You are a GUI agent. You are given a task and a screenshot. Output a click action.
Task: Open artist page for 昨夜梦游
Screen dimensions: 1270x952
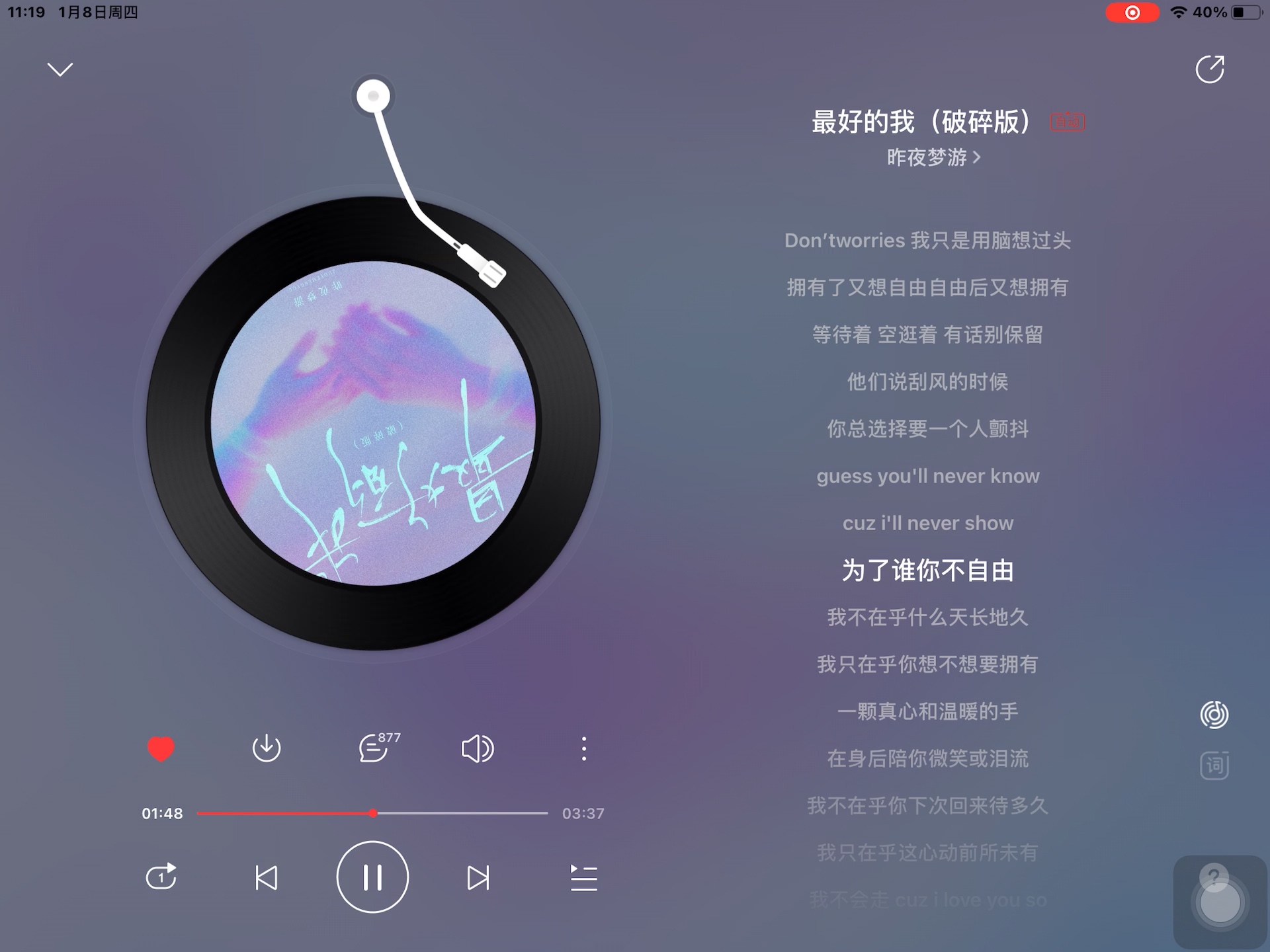pos(933,157)
